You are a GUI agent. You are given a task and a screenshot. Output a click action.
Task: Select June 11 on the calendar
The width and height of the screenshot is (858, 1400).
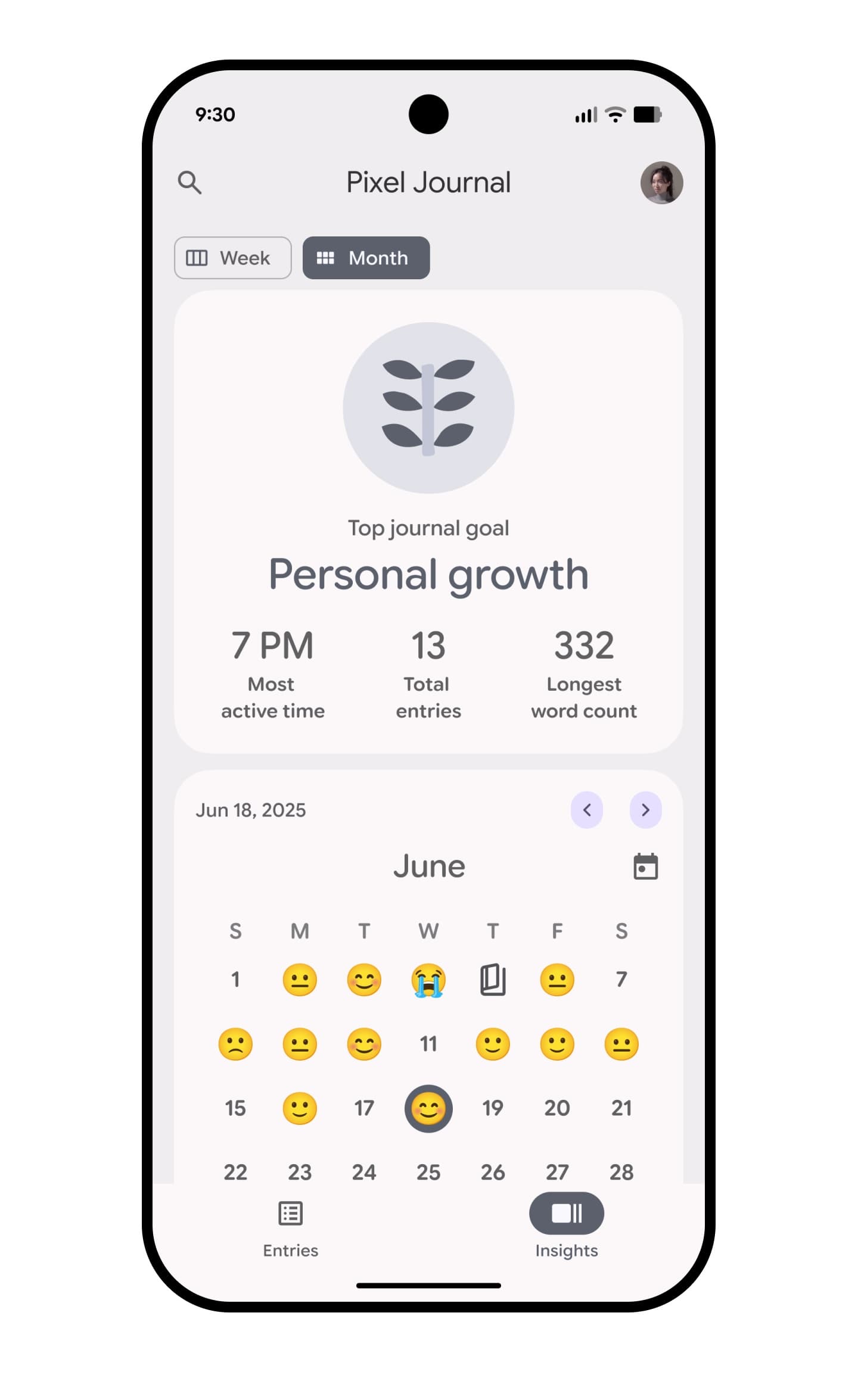[x=428, y=1044]
